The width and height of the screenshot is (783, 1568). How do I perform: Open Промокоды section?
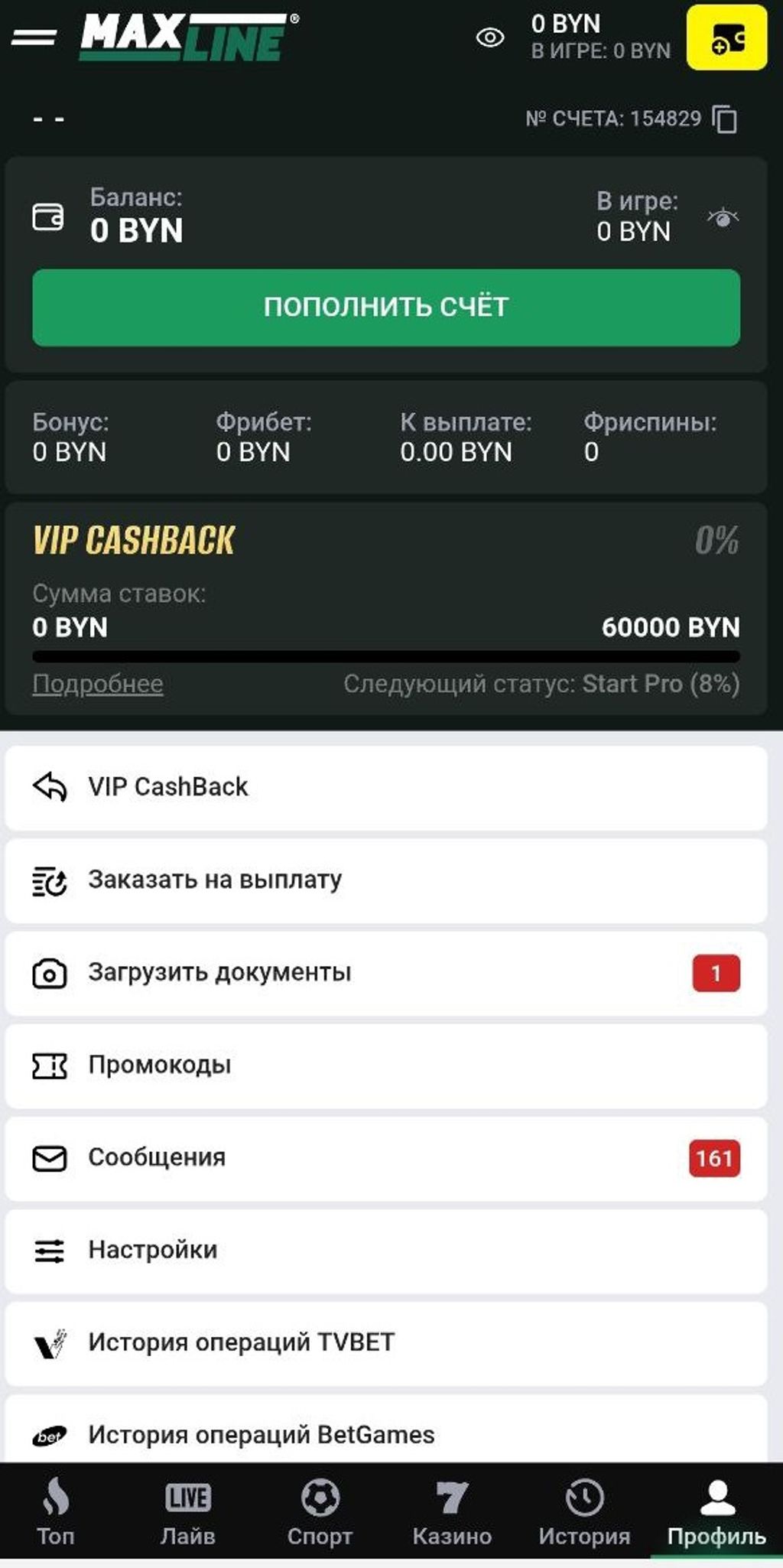click(386, 1065)
